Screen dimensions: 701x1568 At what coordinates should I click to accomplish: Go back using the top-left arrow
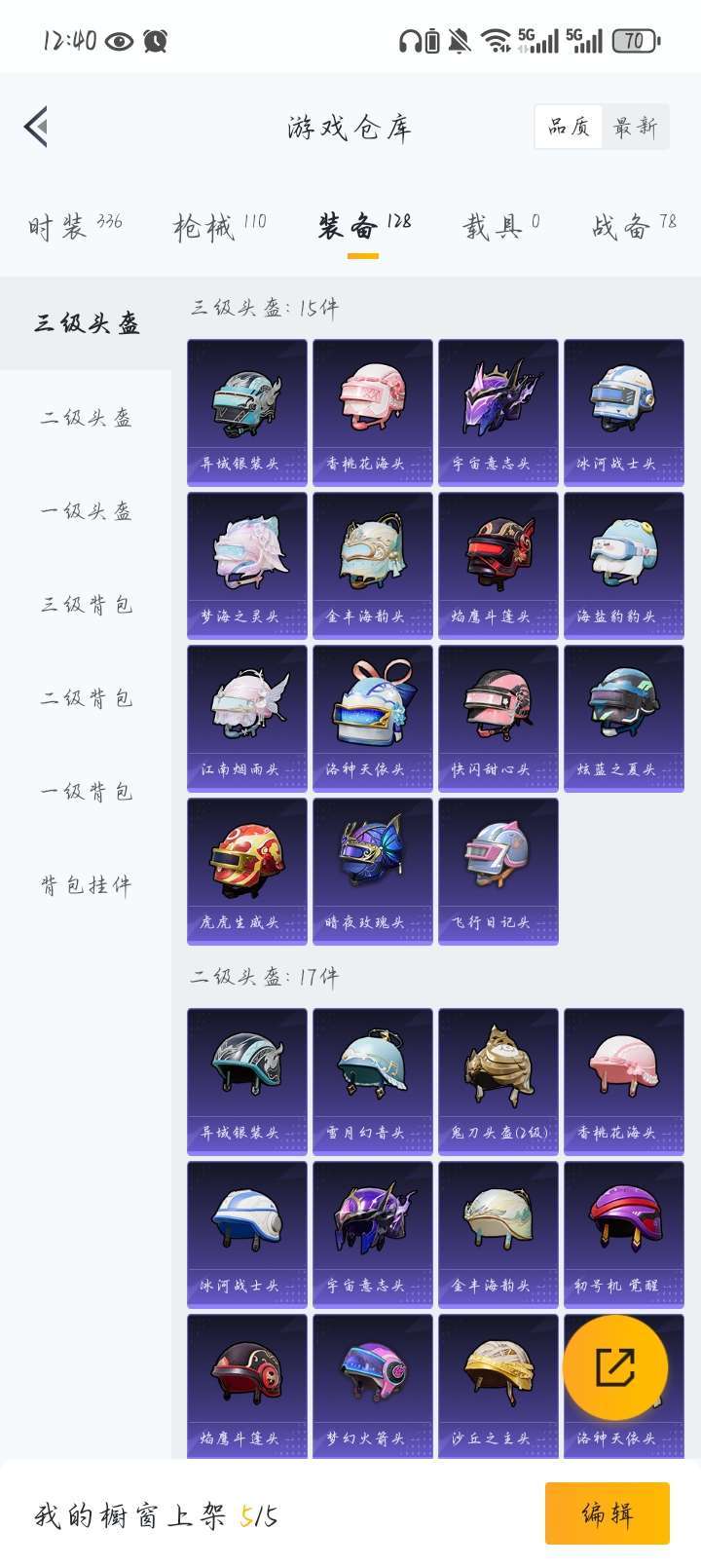(x=37, y=127)
